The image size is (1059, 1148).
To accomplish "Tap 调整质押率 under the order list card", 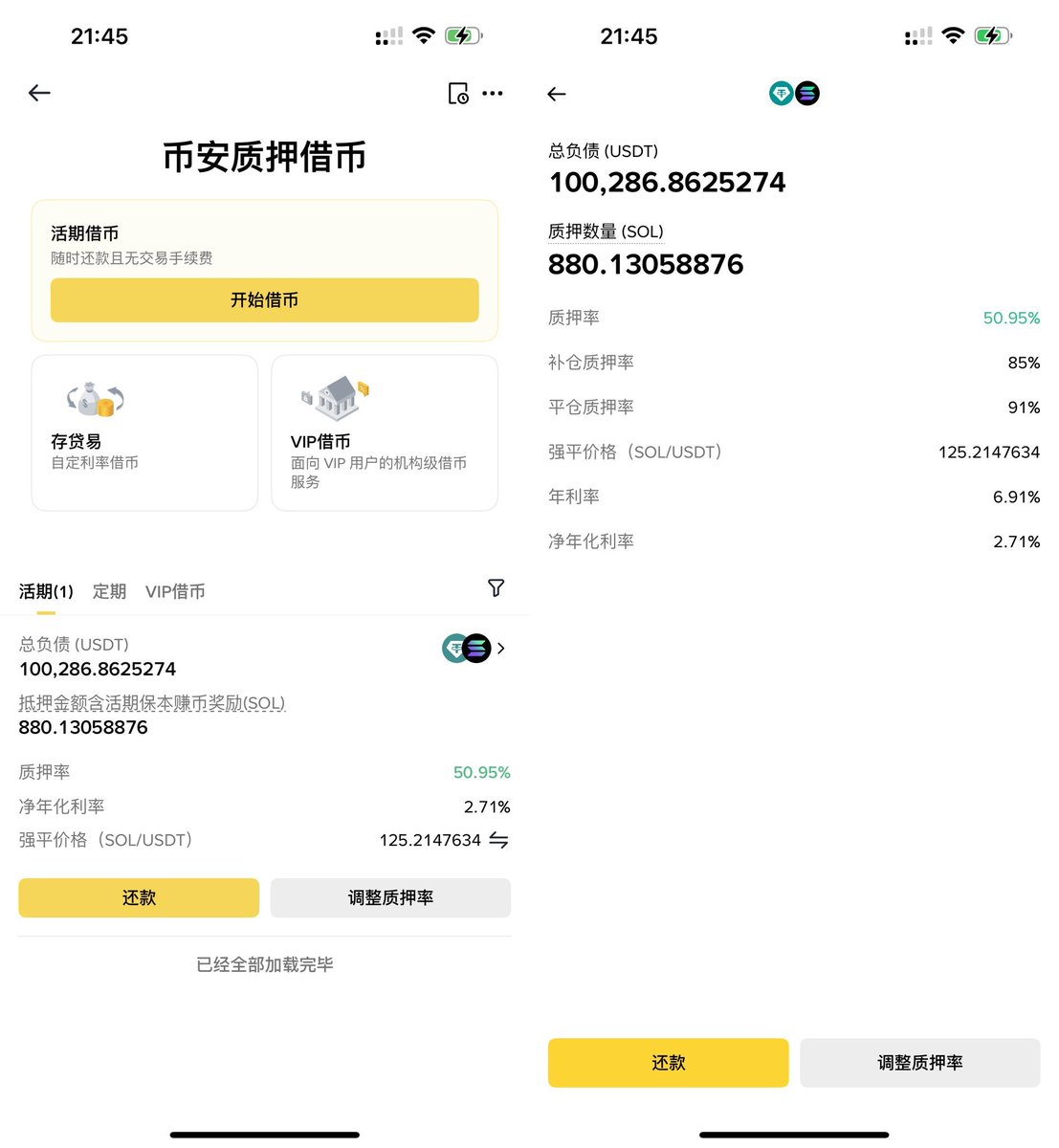I will (x=390, y=897).
